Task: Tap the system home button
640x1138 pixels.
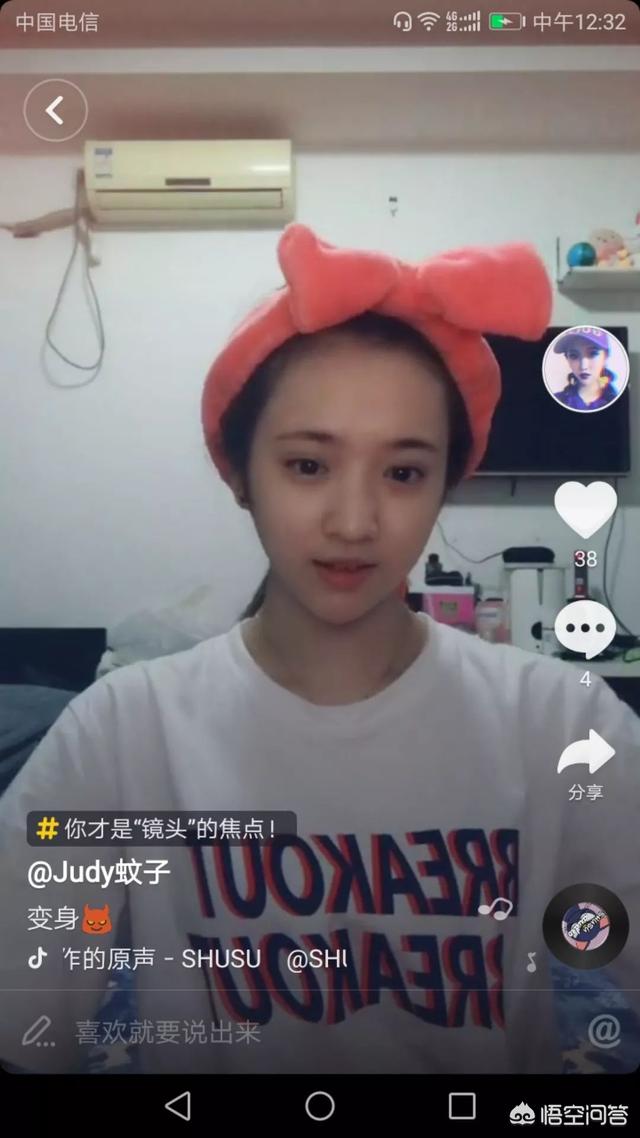Action: click(320, 1105)
